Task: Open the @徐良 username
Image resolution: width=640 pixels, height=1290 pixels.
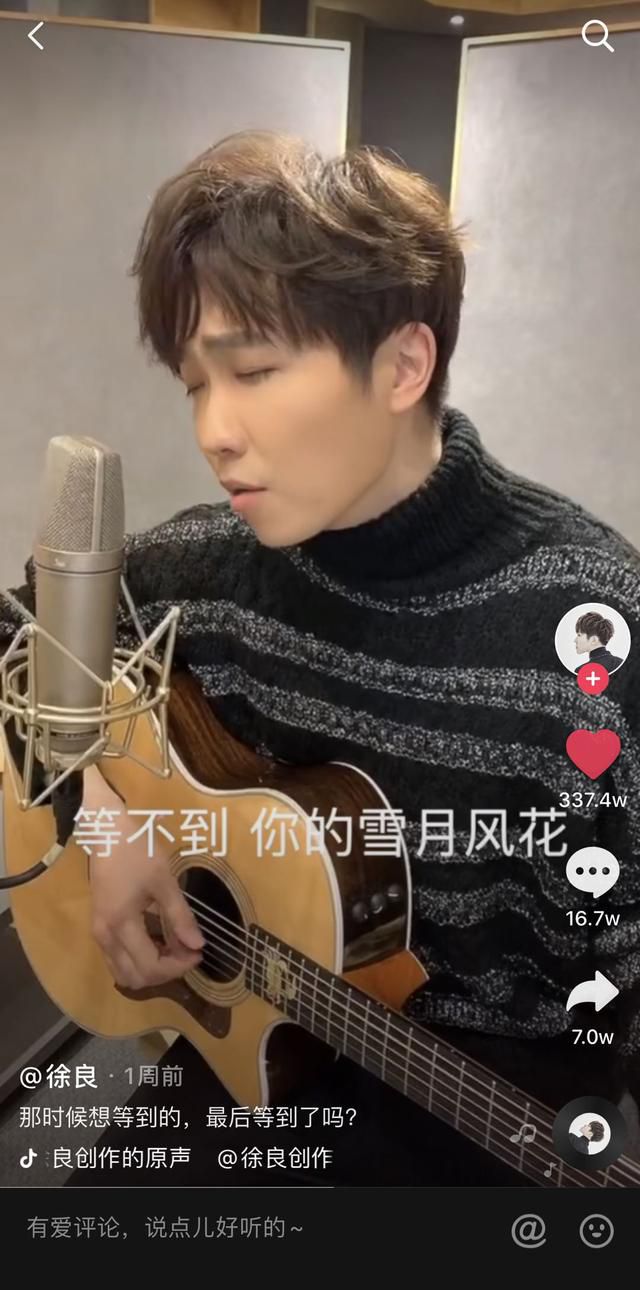Action: 59,1076
